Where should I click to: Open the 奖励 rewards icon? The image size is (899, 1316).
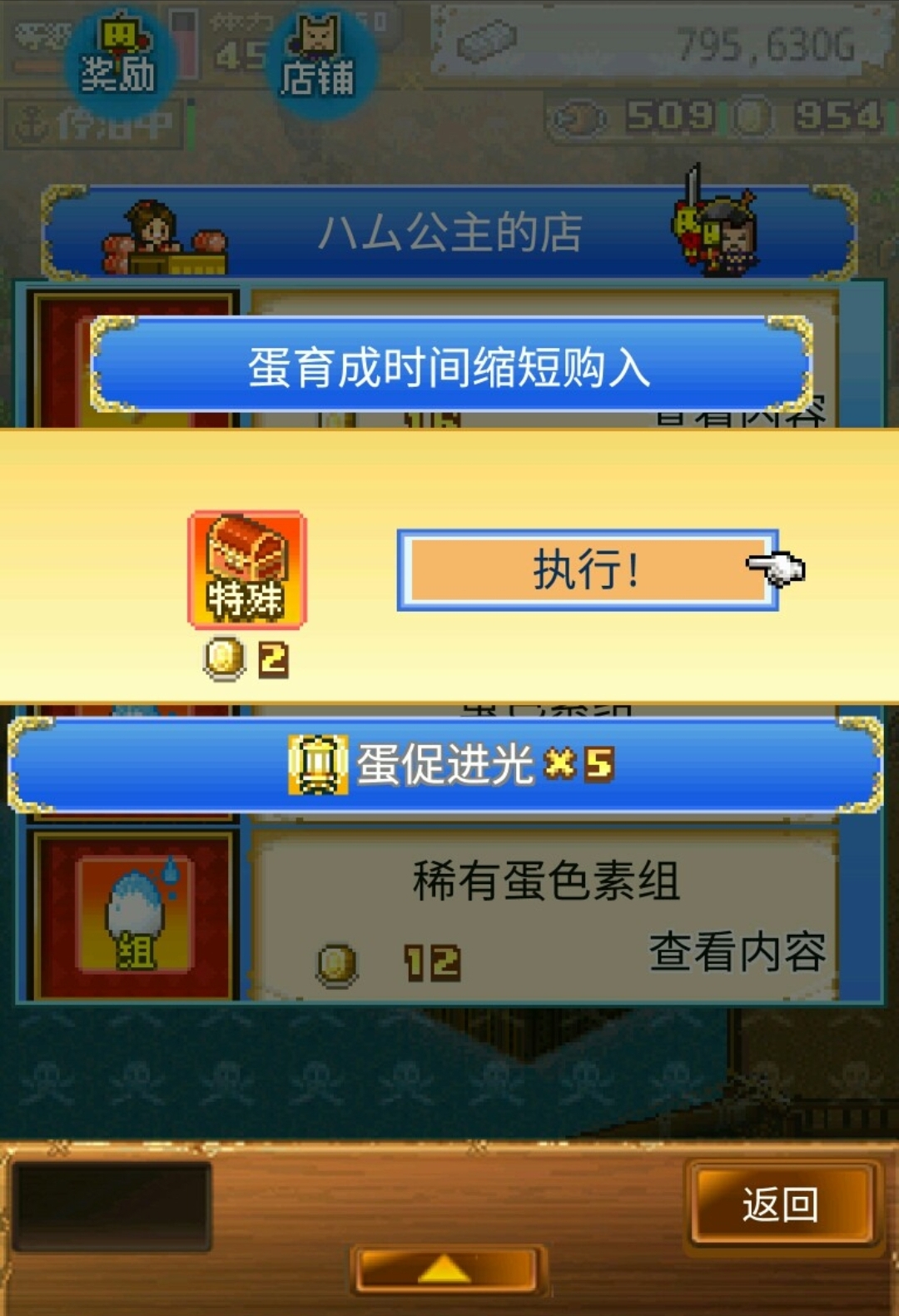pos(118,60)
